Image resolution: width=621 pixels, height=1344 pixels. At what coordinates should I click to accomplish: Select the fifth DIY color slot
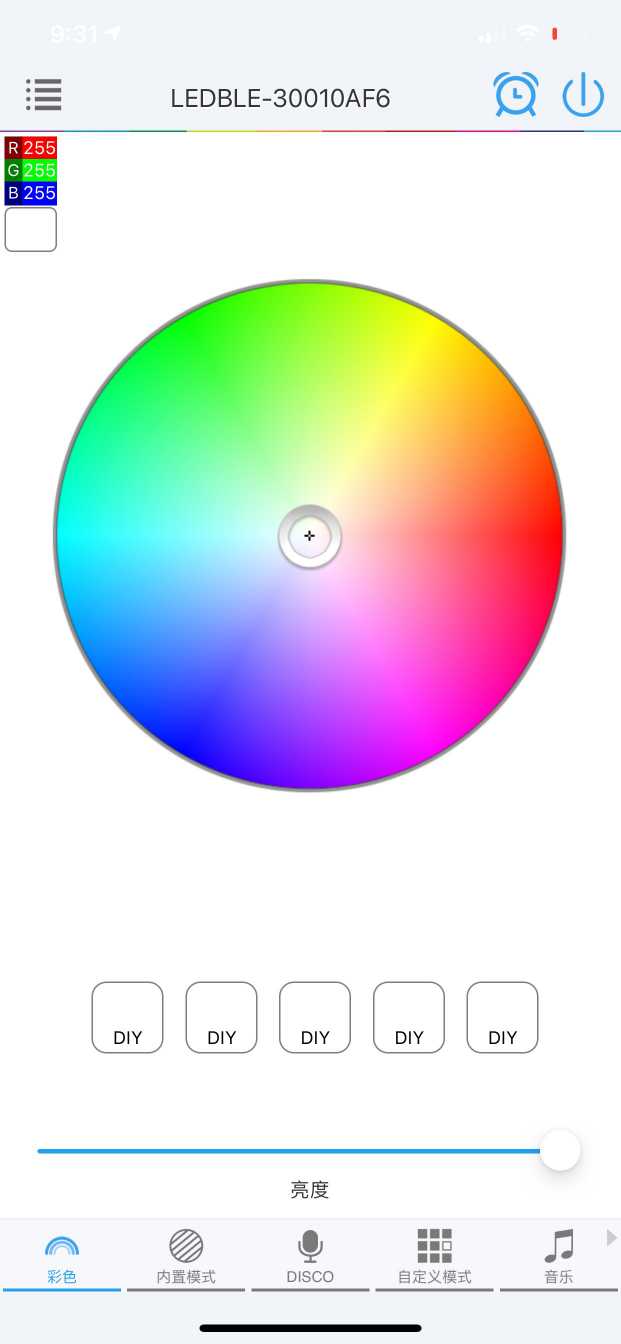click(502, 1017)
